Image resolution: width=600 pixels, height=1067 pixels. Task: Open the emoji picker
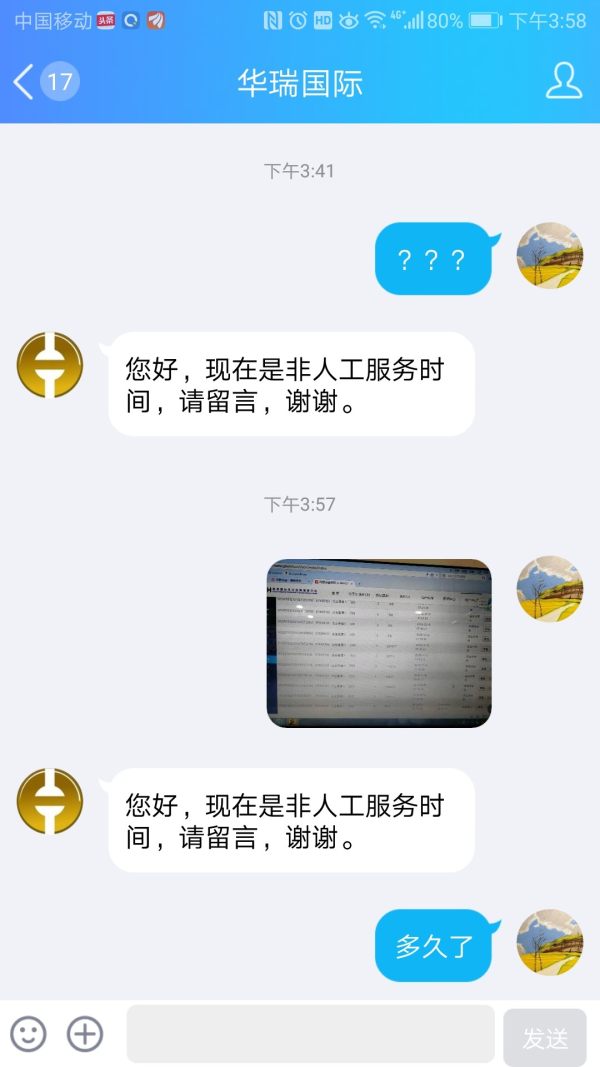(28, 1034)
